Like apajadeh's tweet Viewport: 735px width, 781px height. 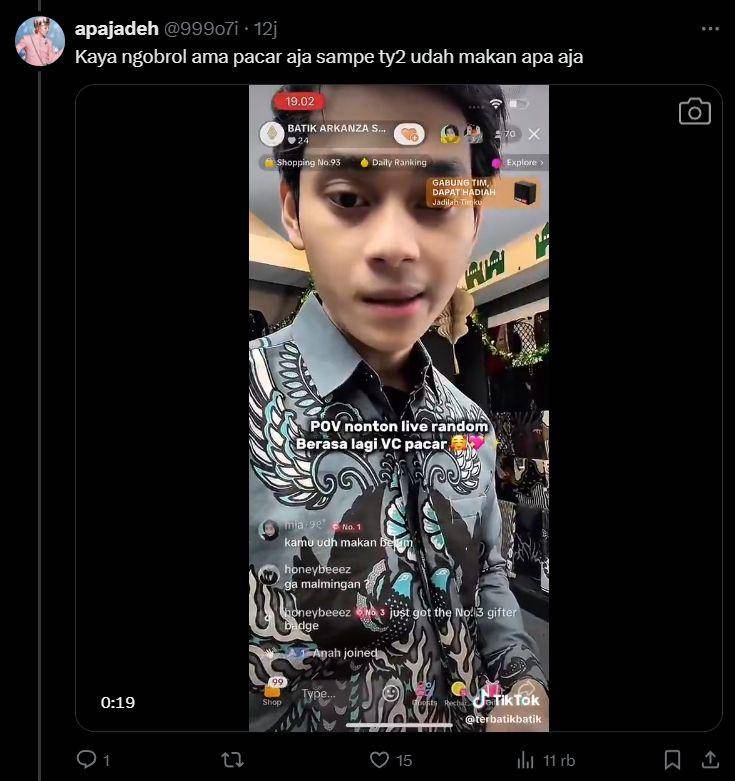[381, 760]
